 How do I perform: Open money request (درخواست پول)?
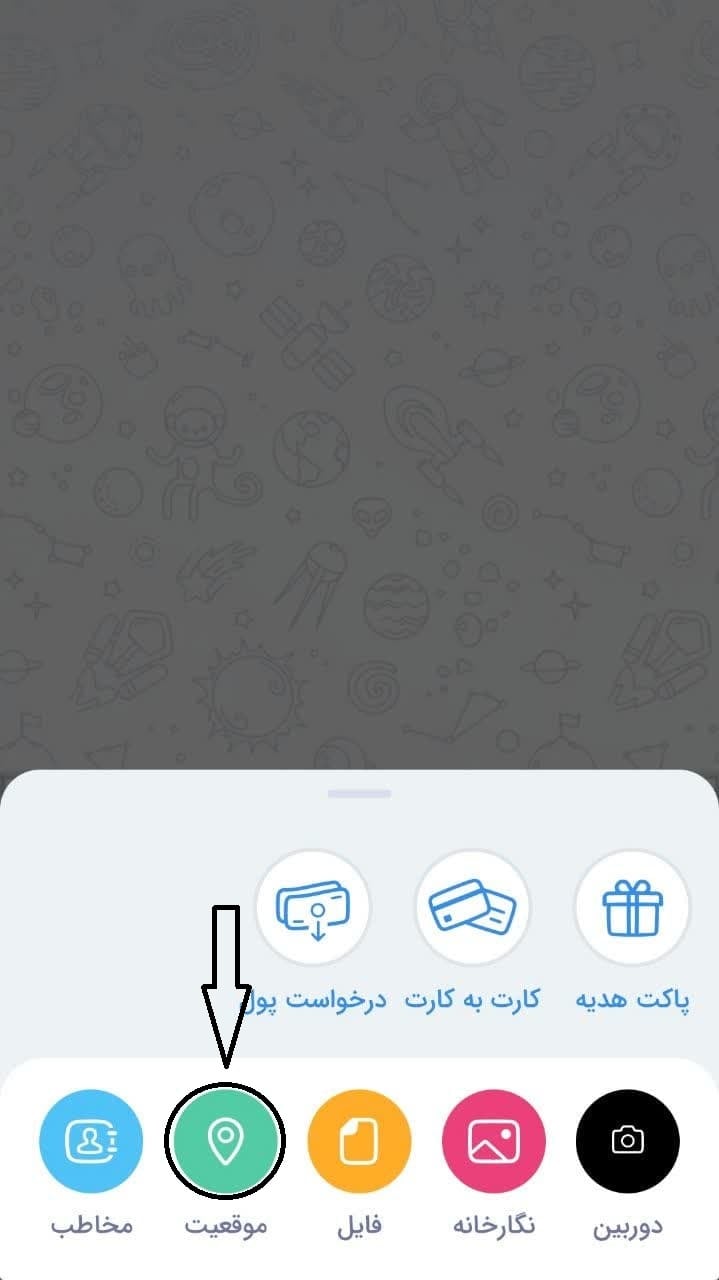point(314,907)
